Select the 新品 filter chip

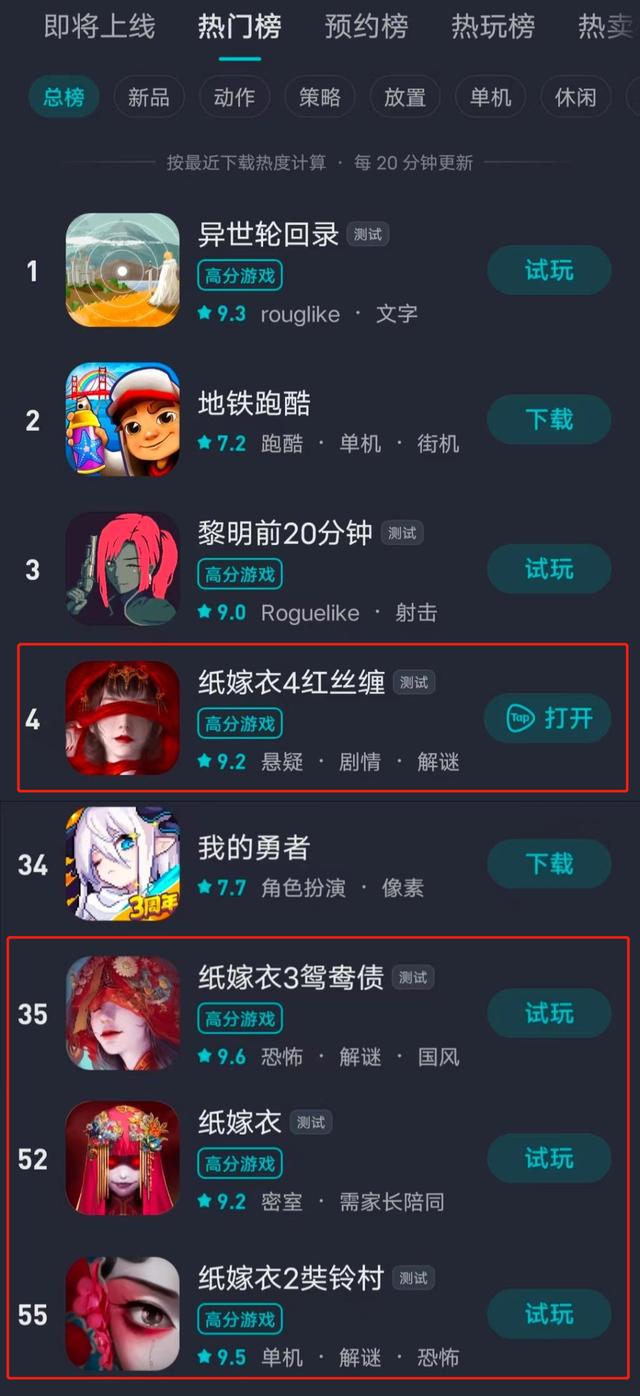tap(149, 97)
